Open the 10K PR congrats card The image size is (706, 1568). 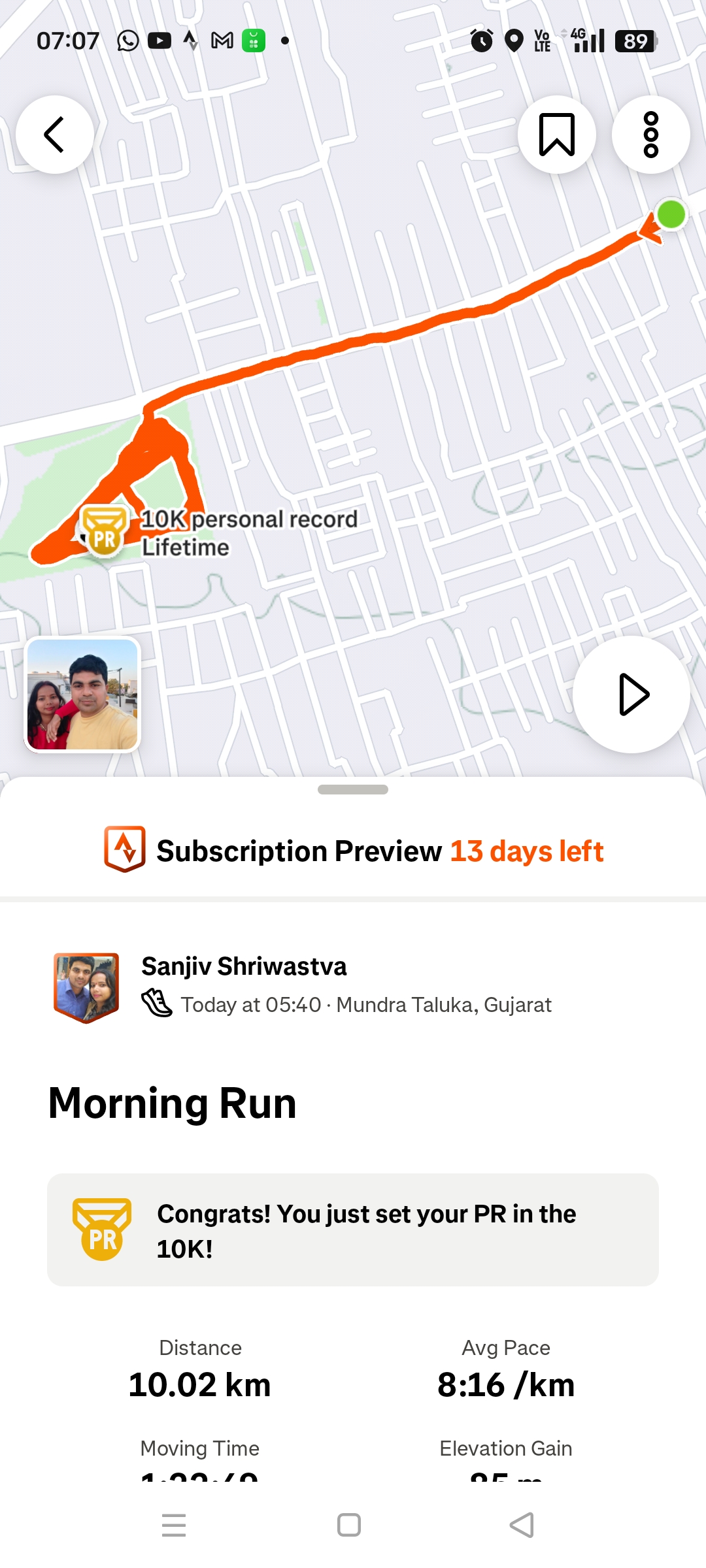353,1230
